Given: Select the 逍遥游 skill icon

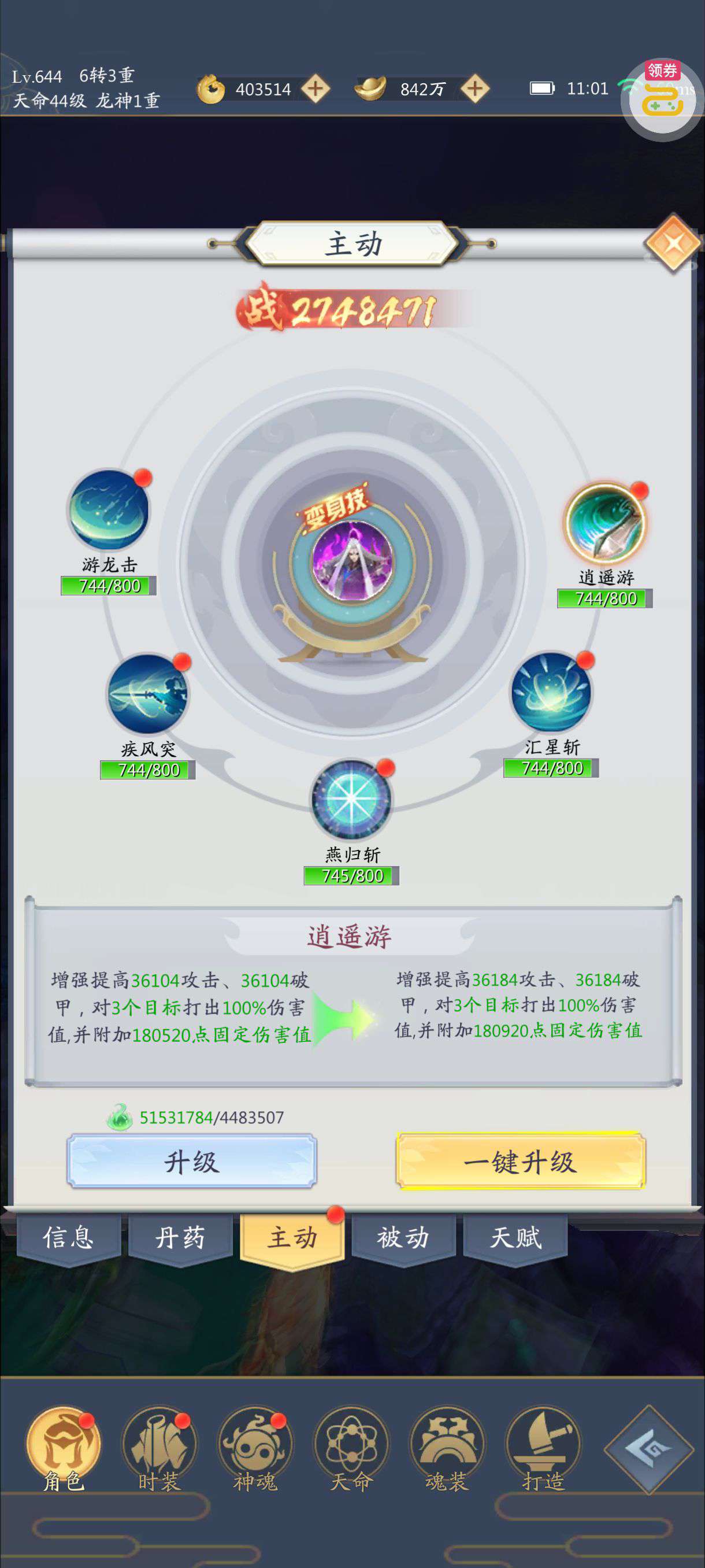Looking at the screenshot, I should 605,522.
